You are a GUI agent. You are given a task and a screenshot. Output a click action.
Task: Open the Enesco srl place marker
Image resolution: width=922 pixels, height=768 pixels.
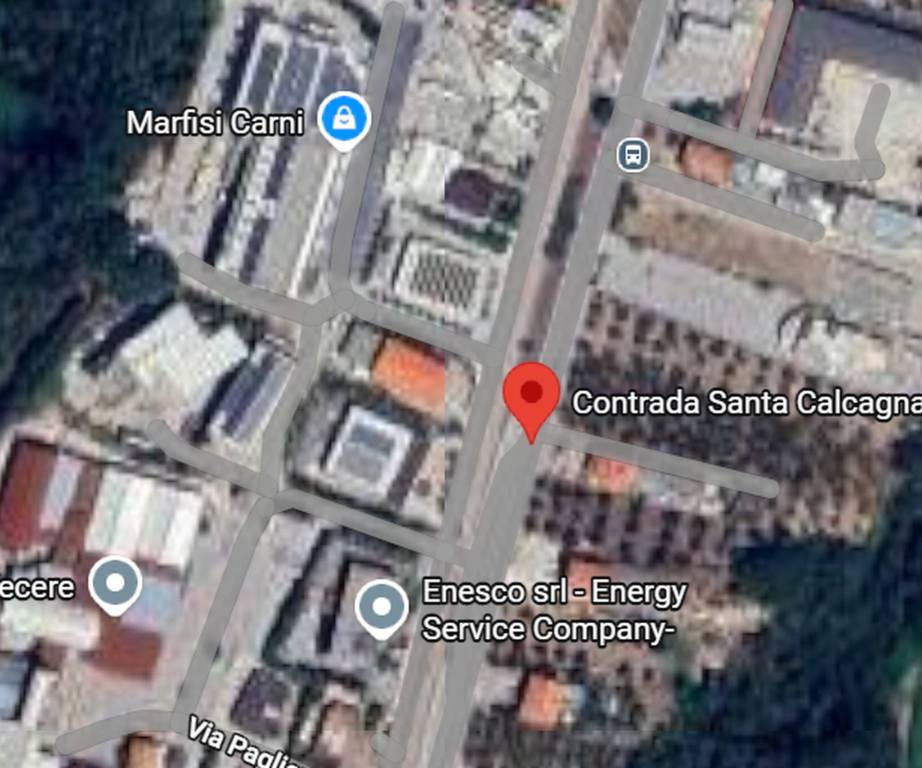pyautogui.click(x=382, y=607)
